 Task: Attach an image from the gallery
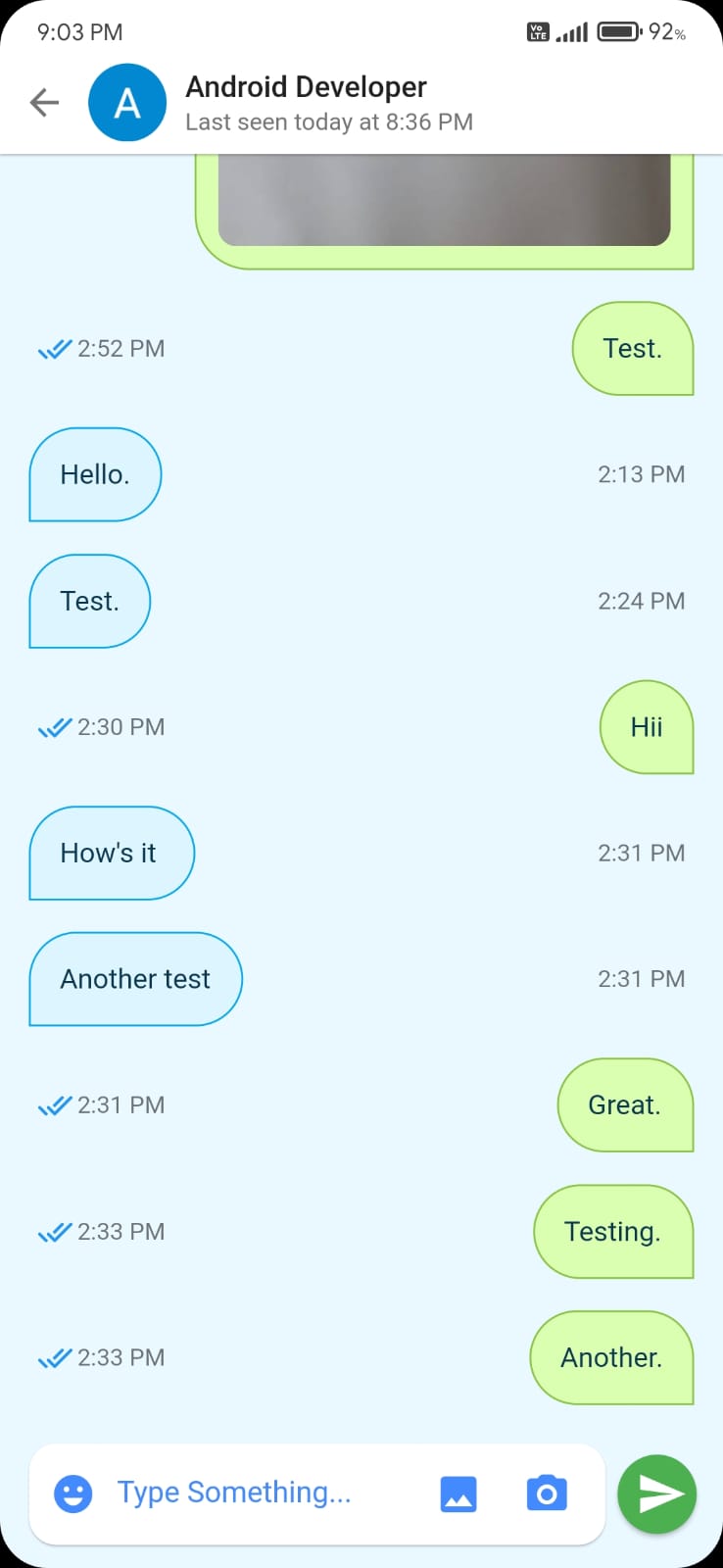click(458, 1494)
